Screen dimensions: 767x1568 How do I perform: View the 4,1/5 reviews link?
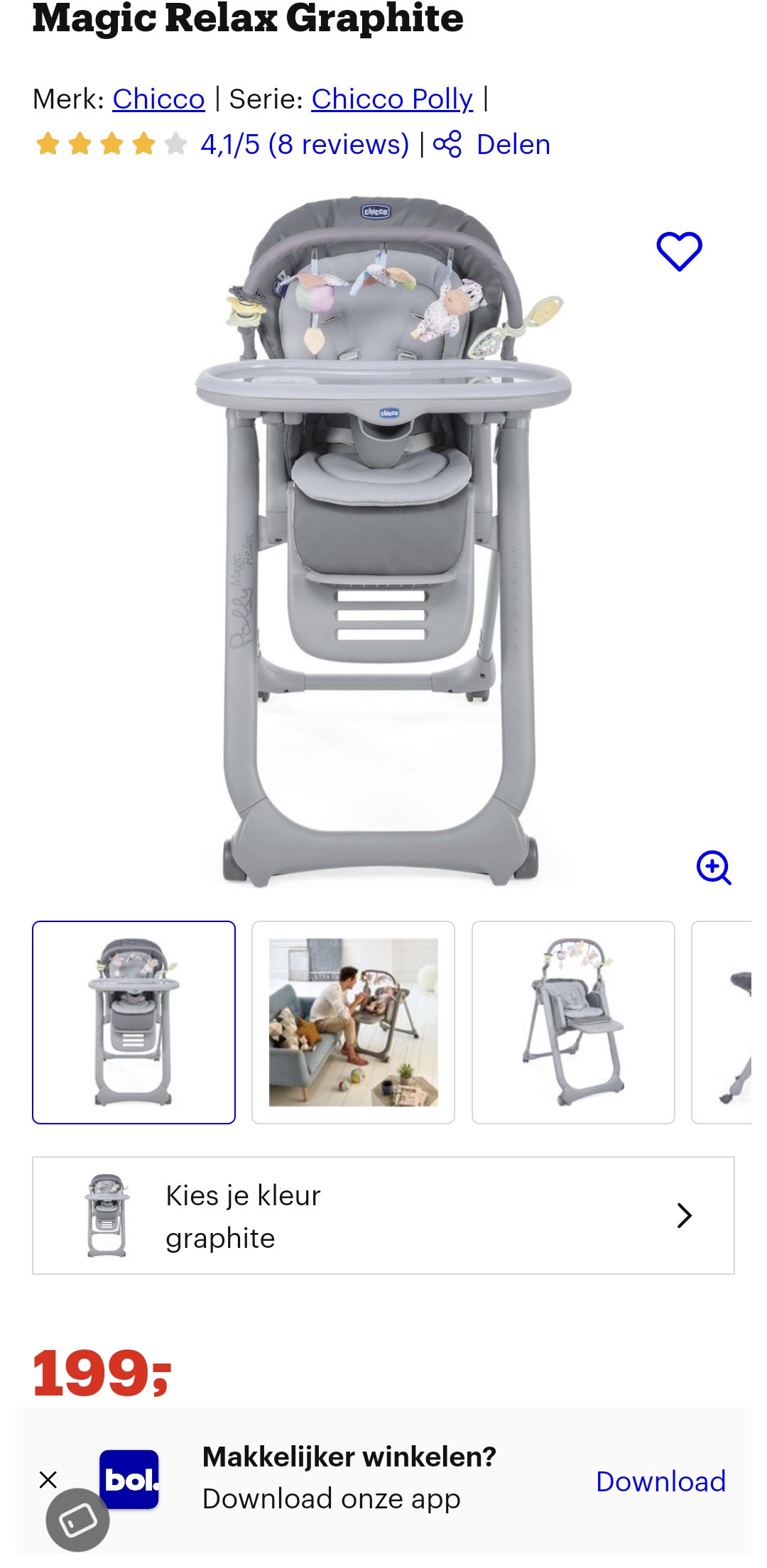pos(305,144)
